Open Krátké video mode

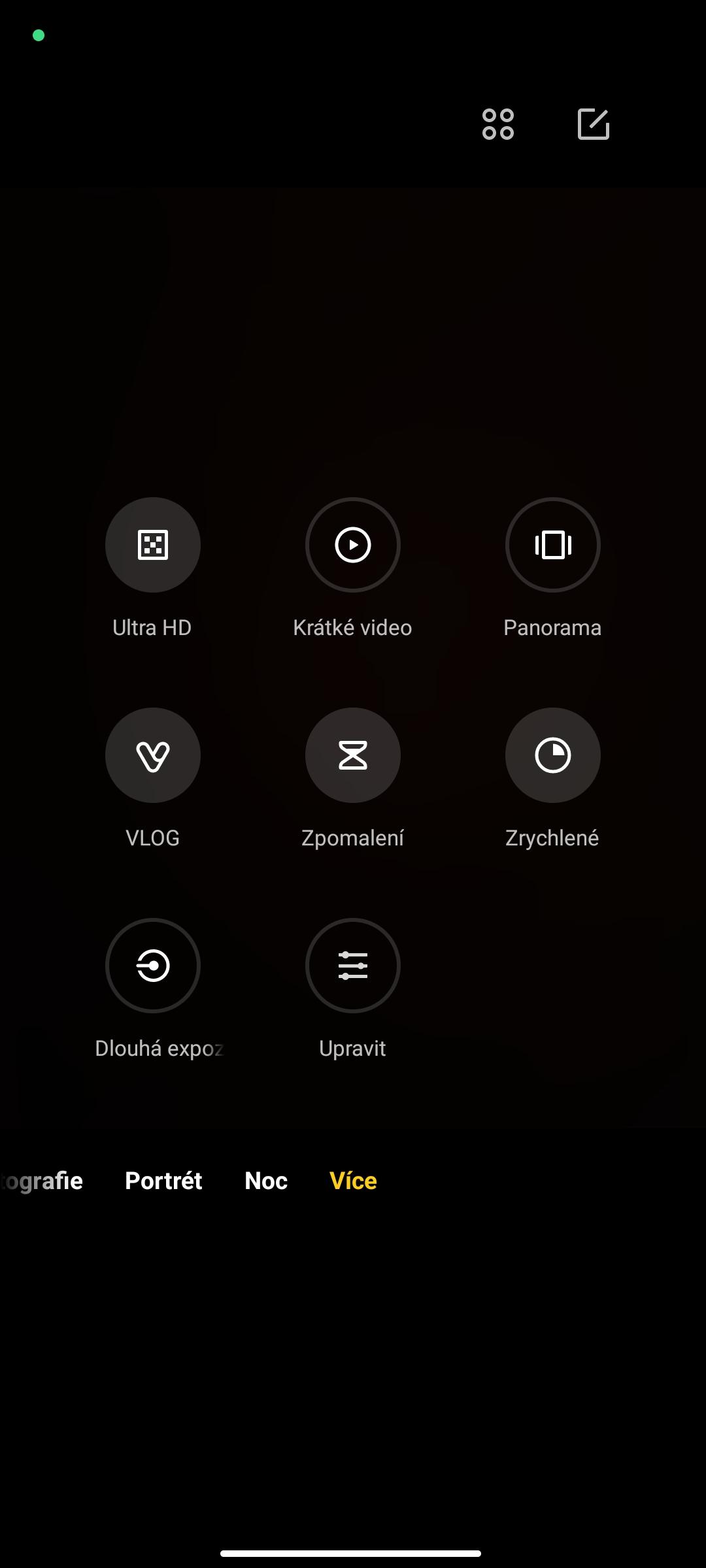(353, 545)
